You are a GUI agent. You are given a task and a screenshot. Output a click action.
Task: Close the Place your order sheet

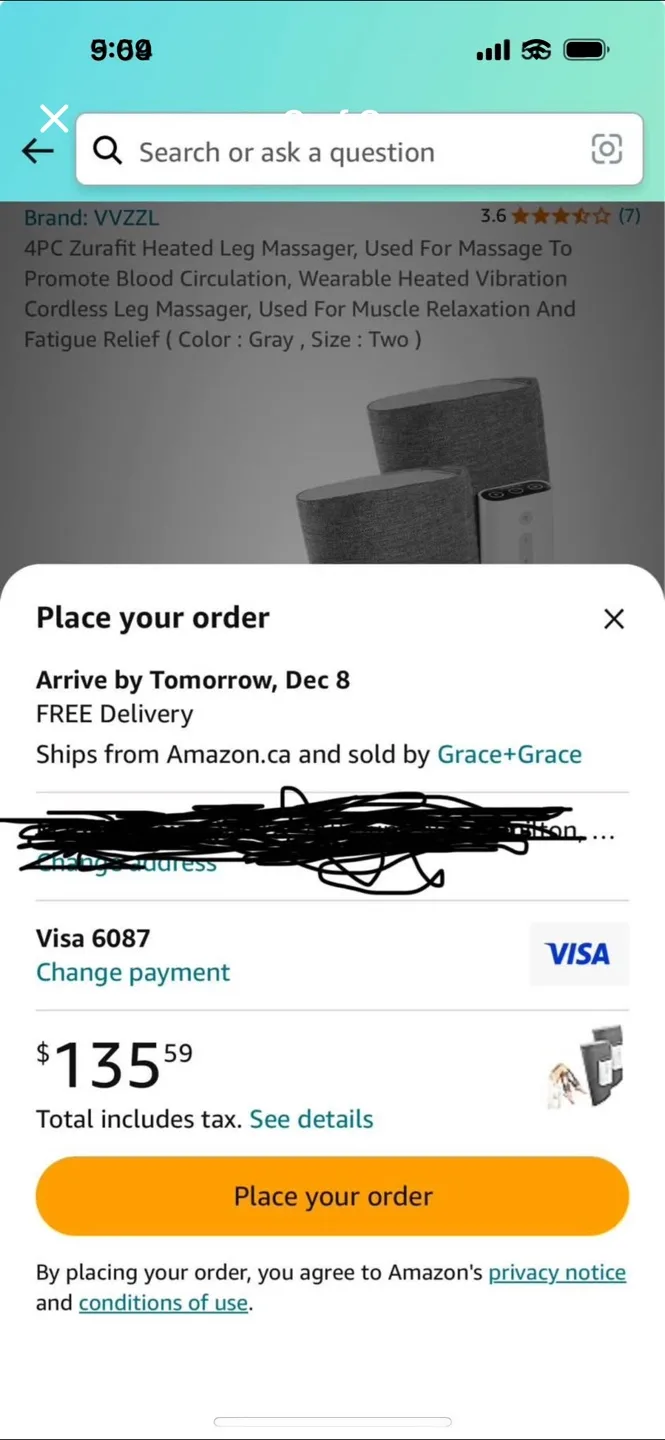point(614,619)
